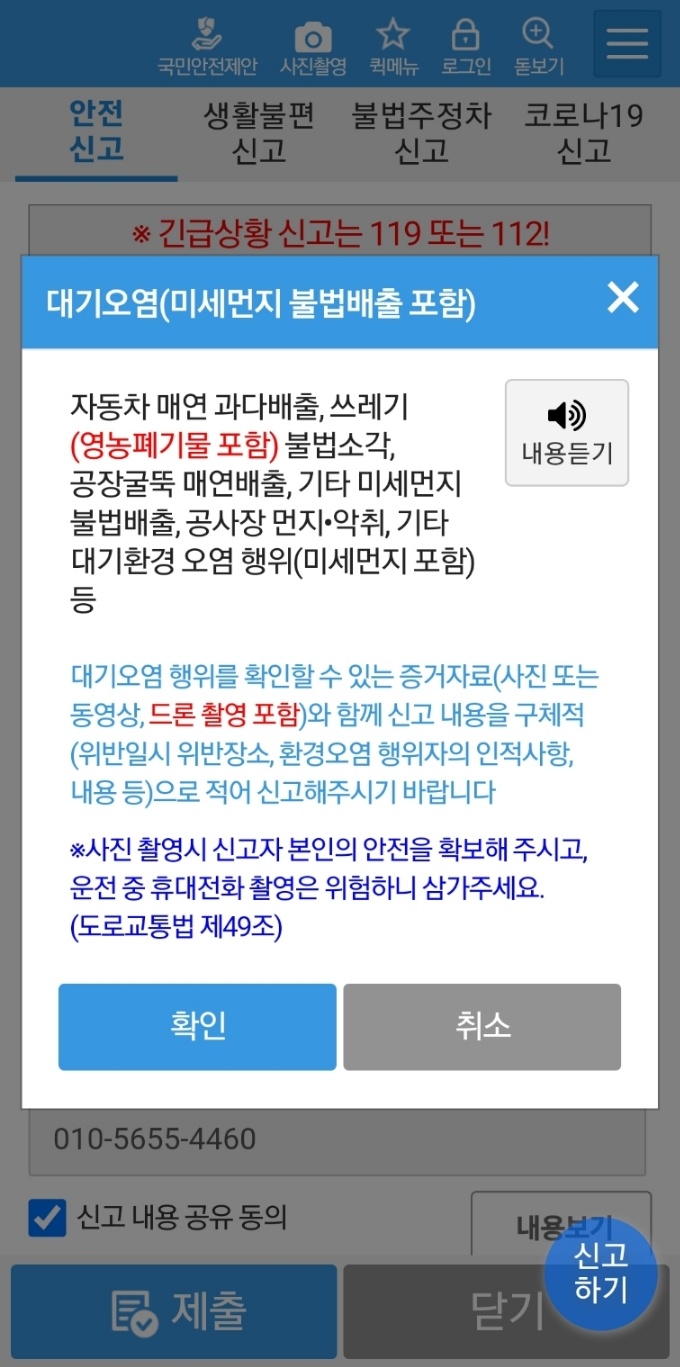Open the 퀵메뉴 star
680x1367 pixels.
pyautogui.click(x=393, y=47)
